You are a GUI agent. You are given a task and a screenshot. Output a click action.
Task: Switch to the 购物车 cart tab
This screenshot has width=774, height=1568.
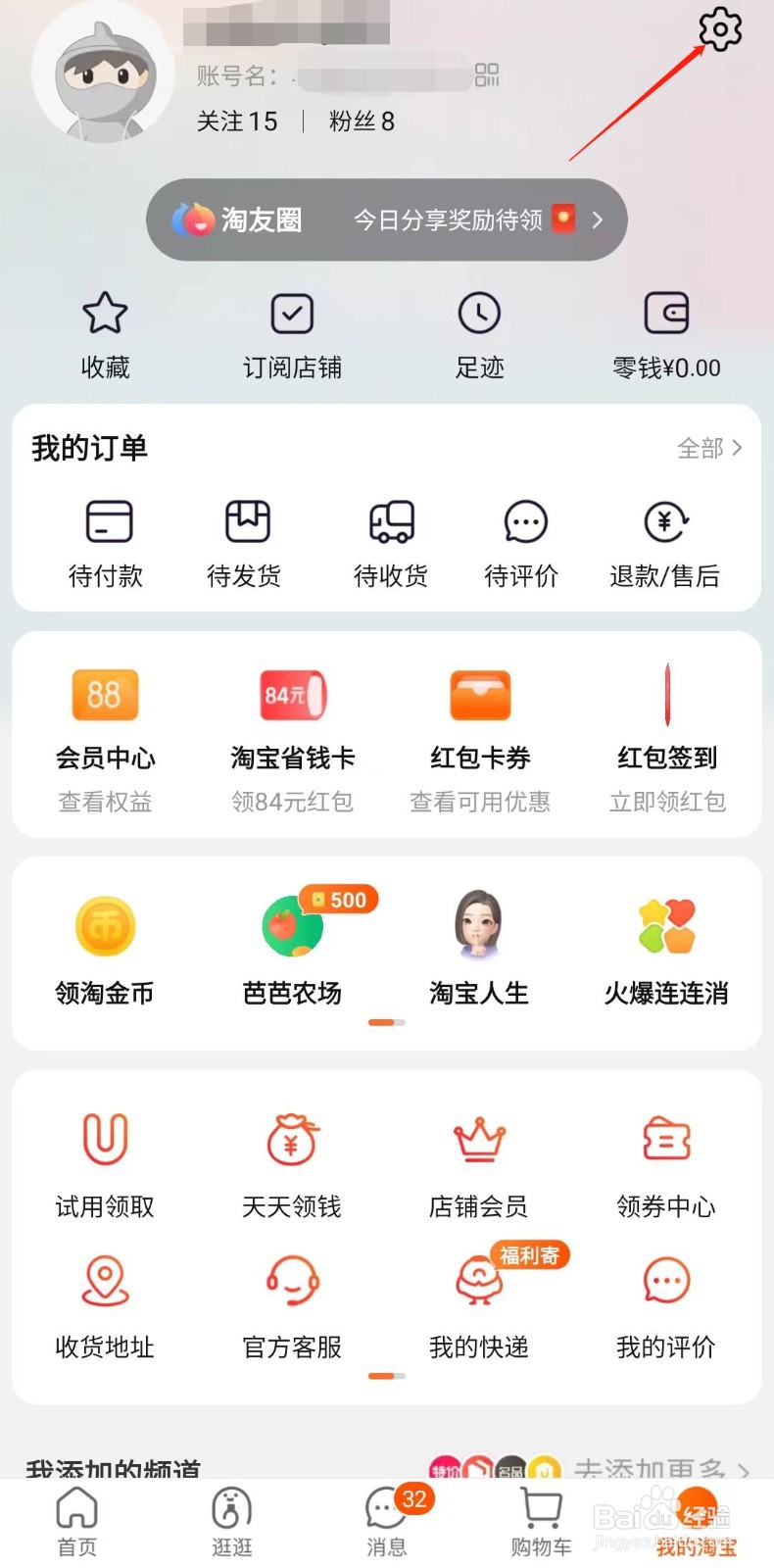541,1521
